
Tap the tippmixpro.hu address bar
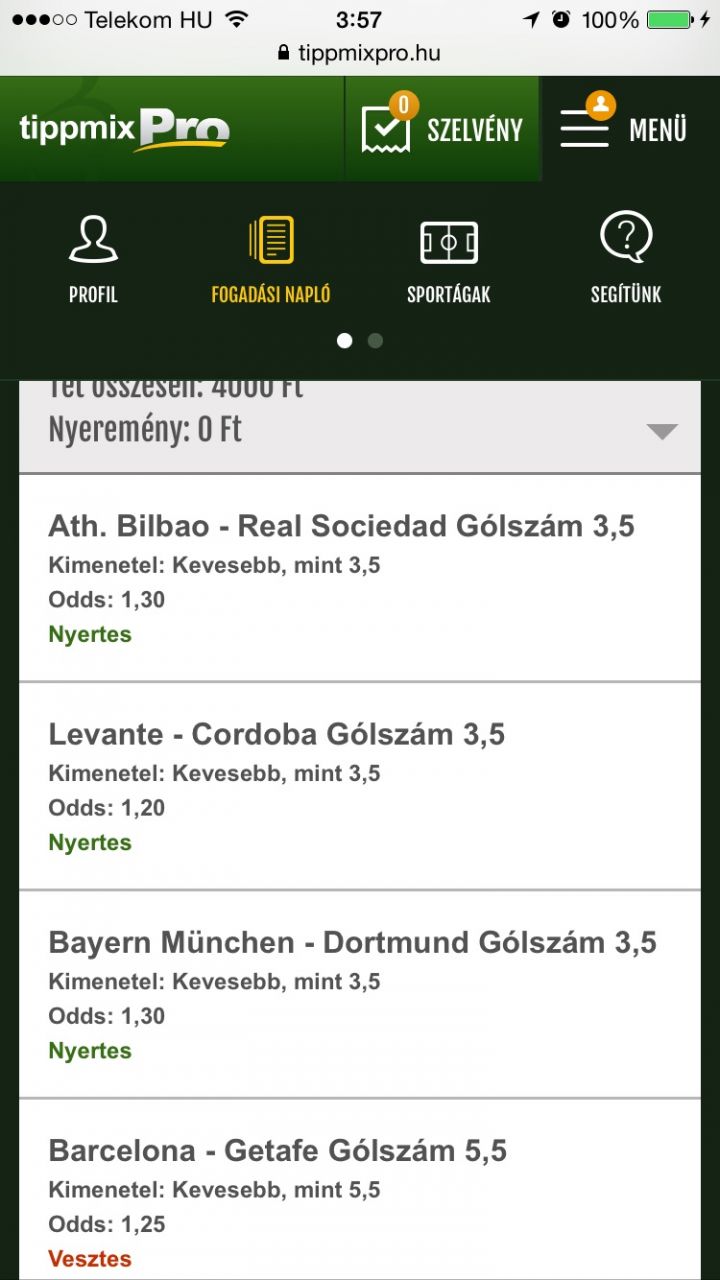(360, 53)
